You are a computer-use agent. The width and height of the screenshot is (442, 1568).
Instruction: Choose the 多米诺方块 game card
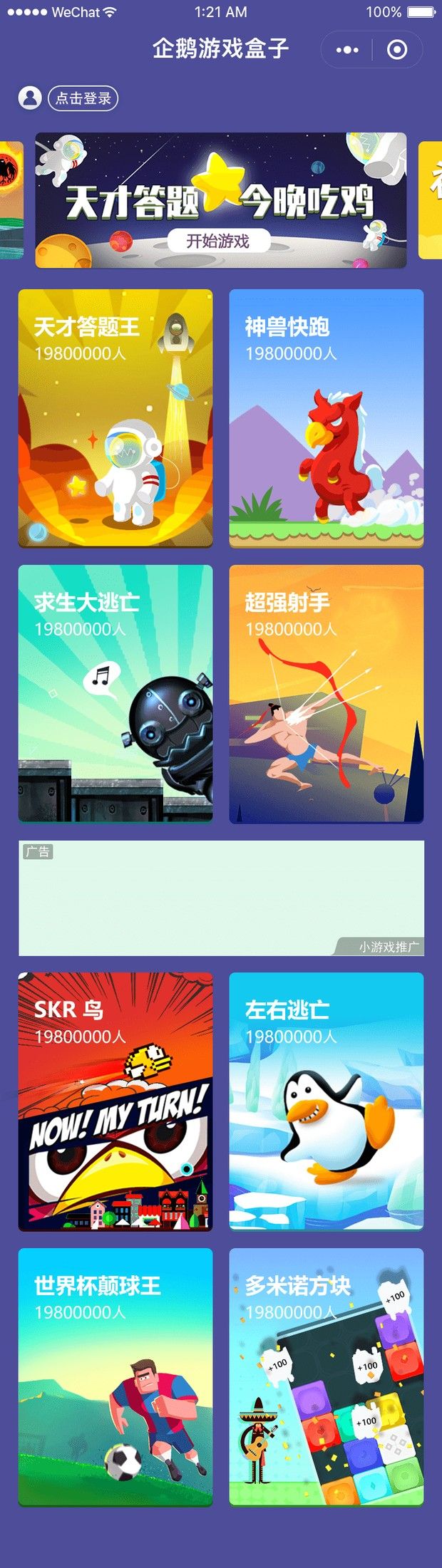tap(327, 1377)
